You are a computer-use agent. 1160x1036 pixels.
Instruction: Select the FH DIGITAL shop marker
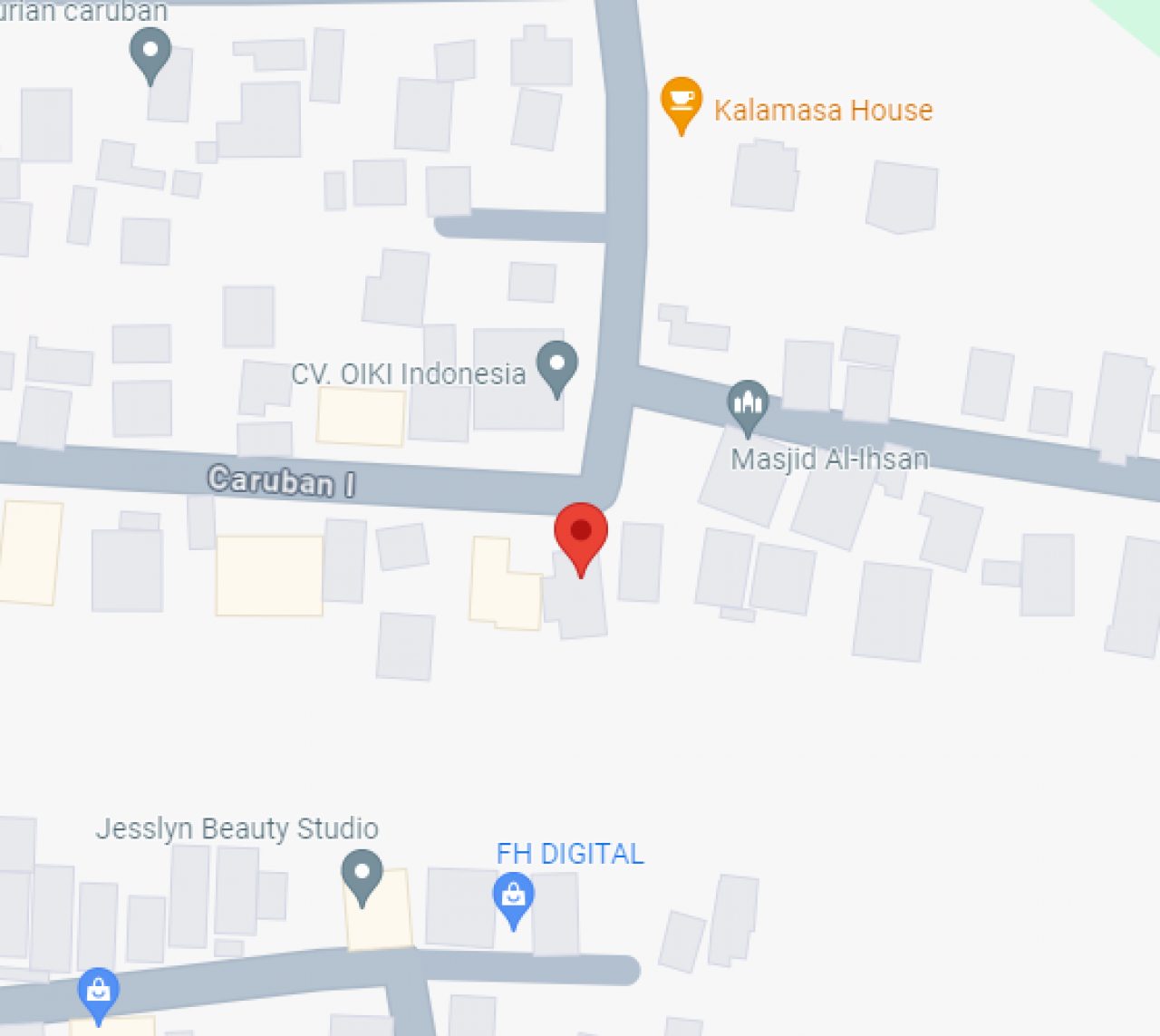[513, 896]
